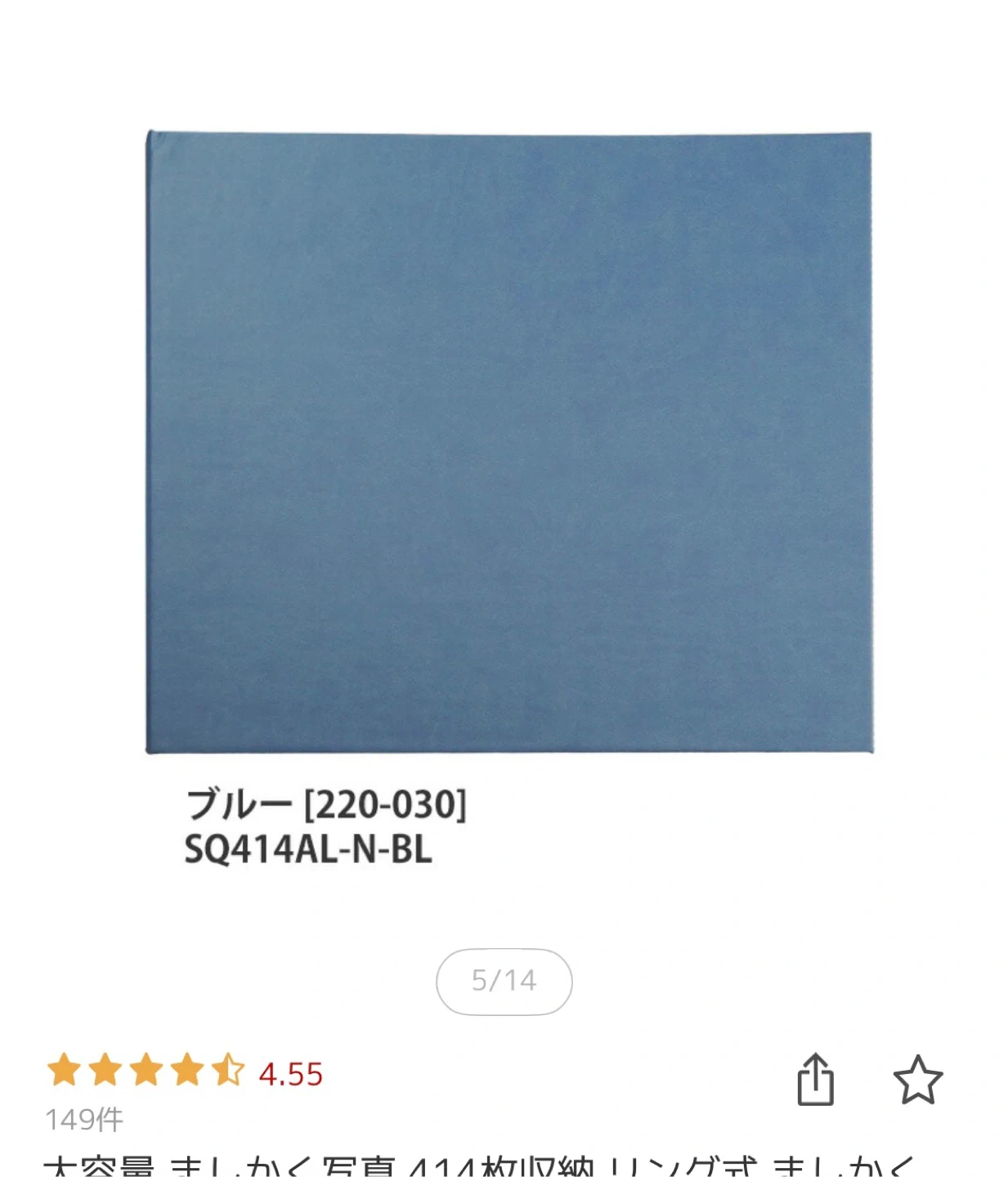The image size is (1008, 1177).
Task: Tap the 5/14 image page indicator
Action: pos(504,981)
